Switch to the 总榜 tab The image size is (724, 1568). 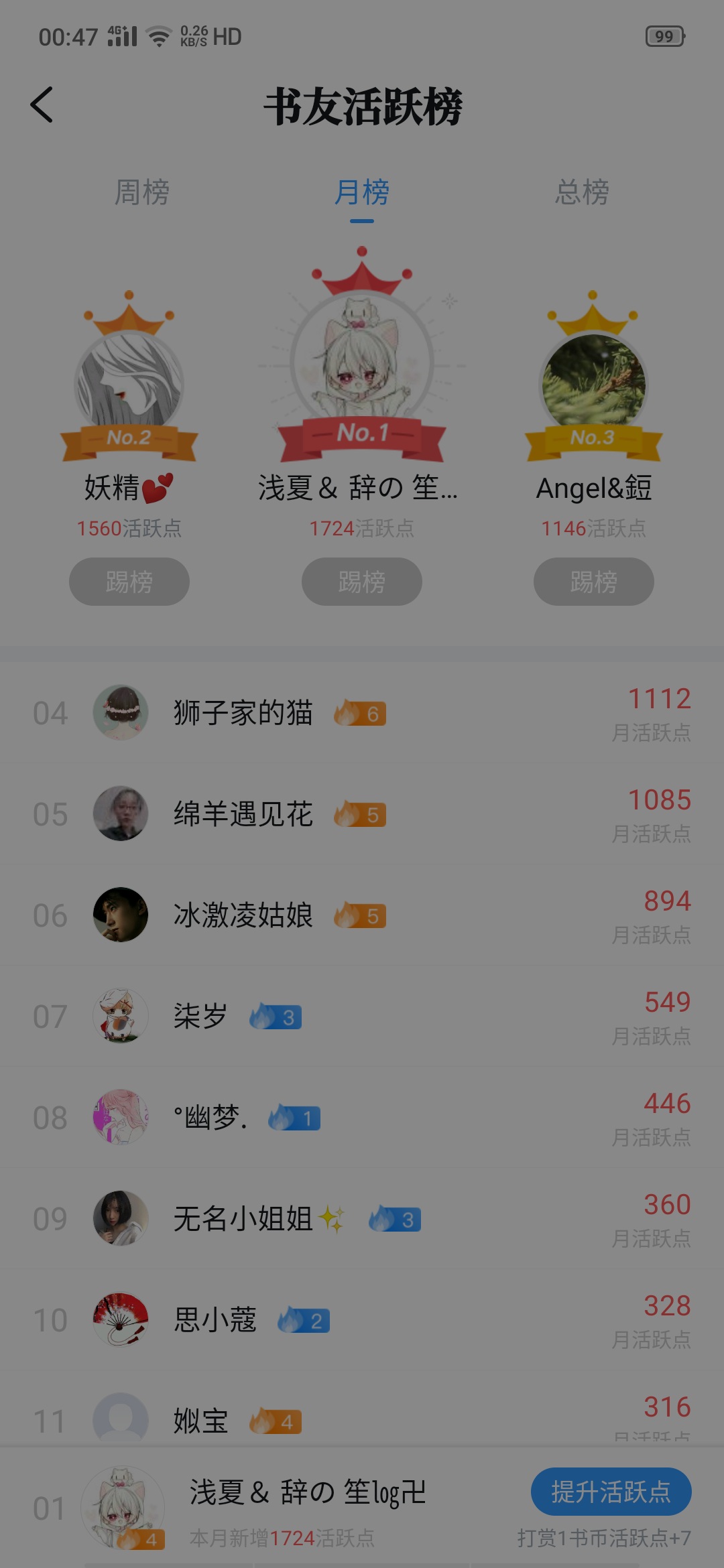pyautogui.click(x=582, y=192)
